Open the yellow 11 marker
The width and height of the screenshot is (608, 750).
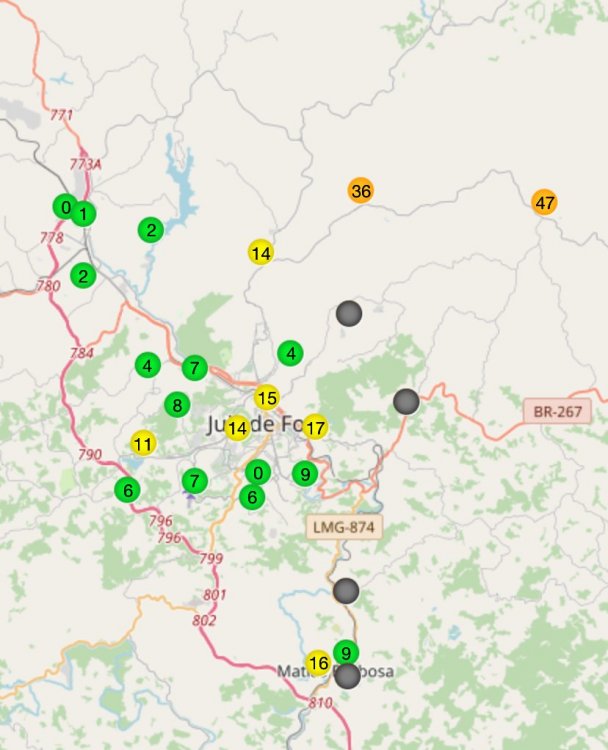tap(143, 443)
